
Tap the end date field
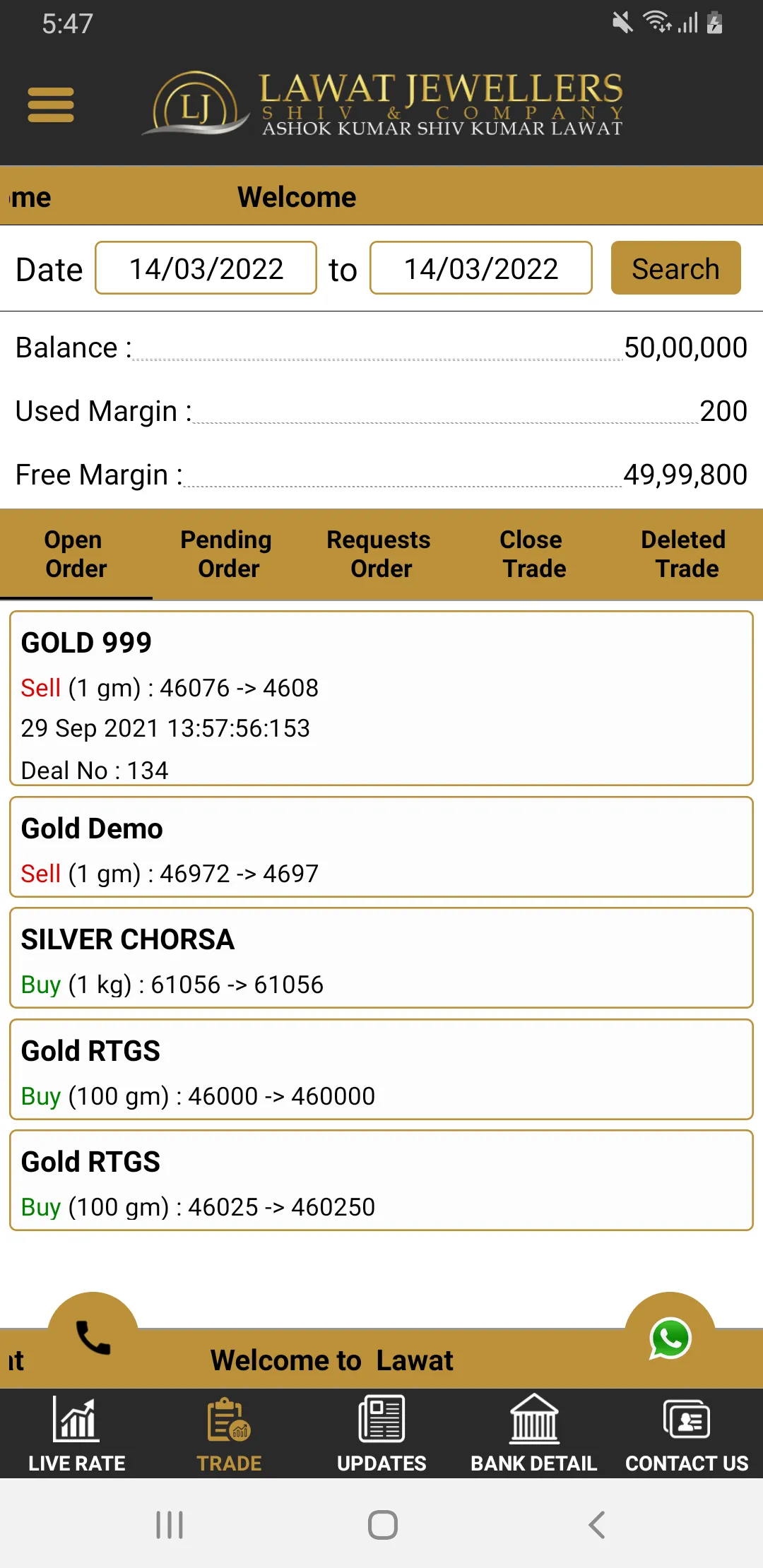point(480,268)
